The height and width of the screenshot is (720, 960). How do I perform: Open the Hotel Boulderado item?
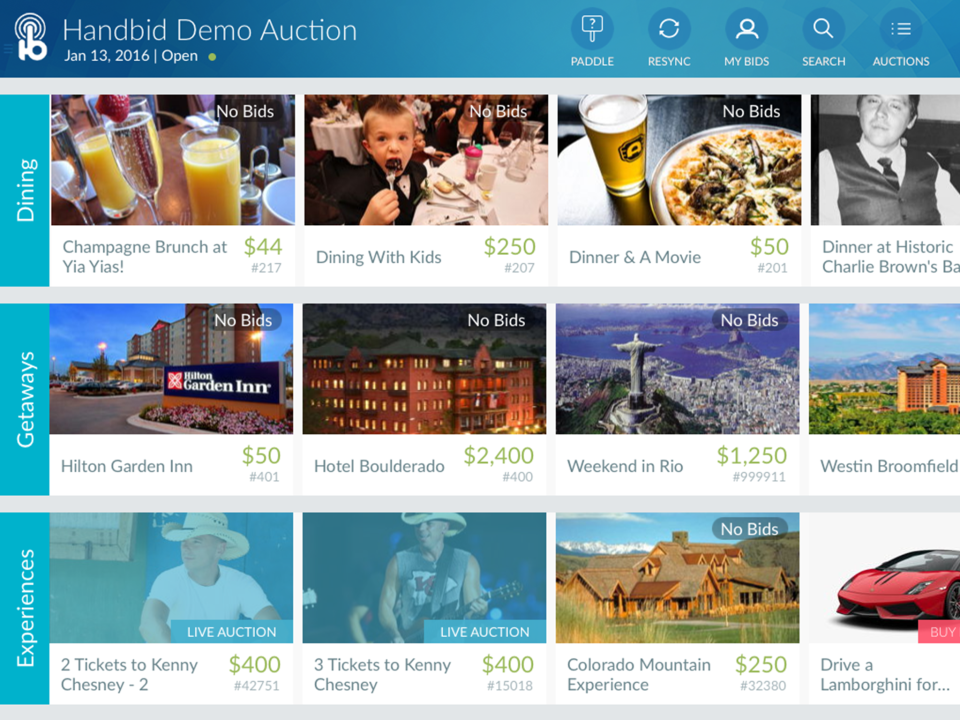pyautogui.click(x=424, y=398)
